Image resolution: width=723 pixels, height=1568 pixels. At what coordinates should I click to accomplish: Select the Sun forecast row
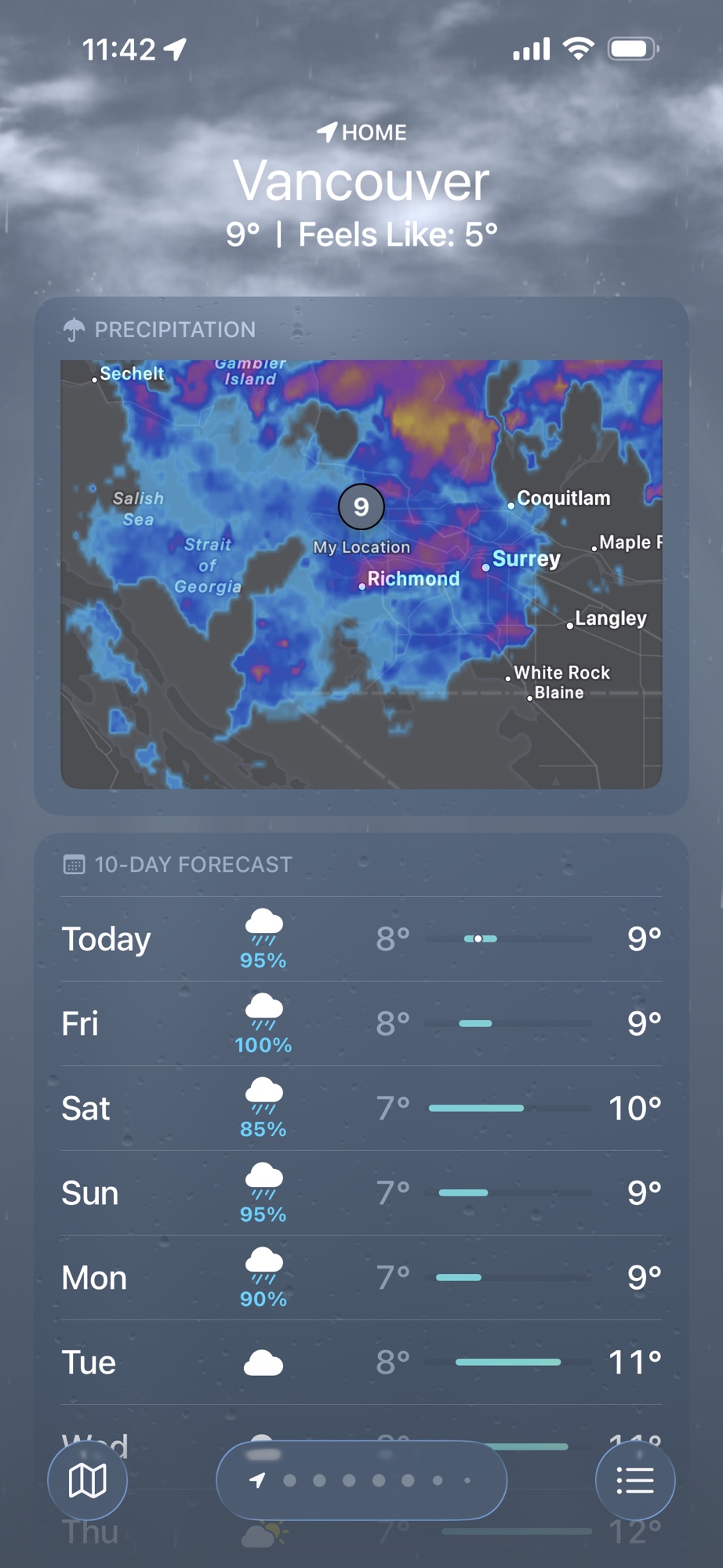coord(361,1193)
